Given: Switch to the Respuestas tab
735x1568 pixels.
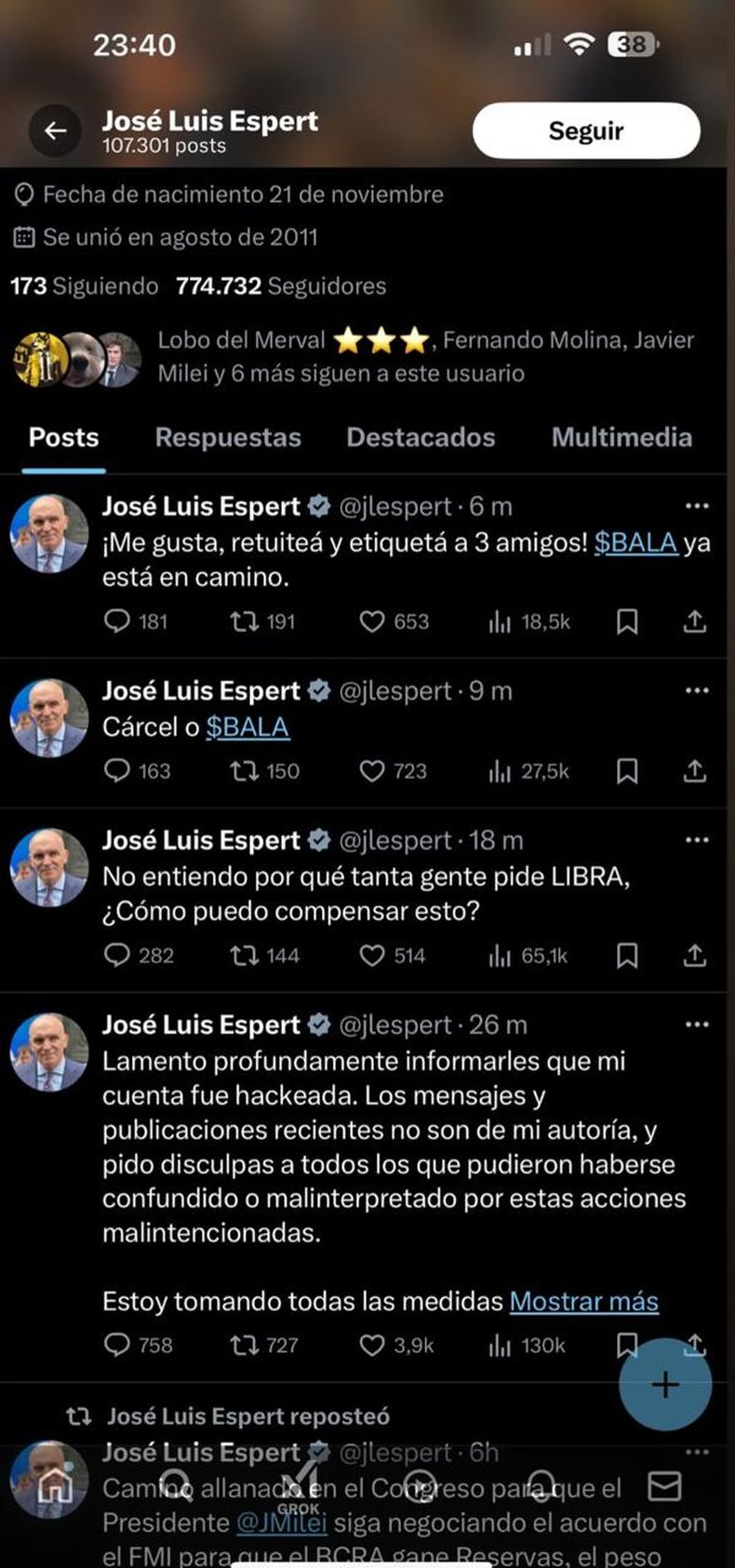Looking at the screenshot, I should 228,437.
